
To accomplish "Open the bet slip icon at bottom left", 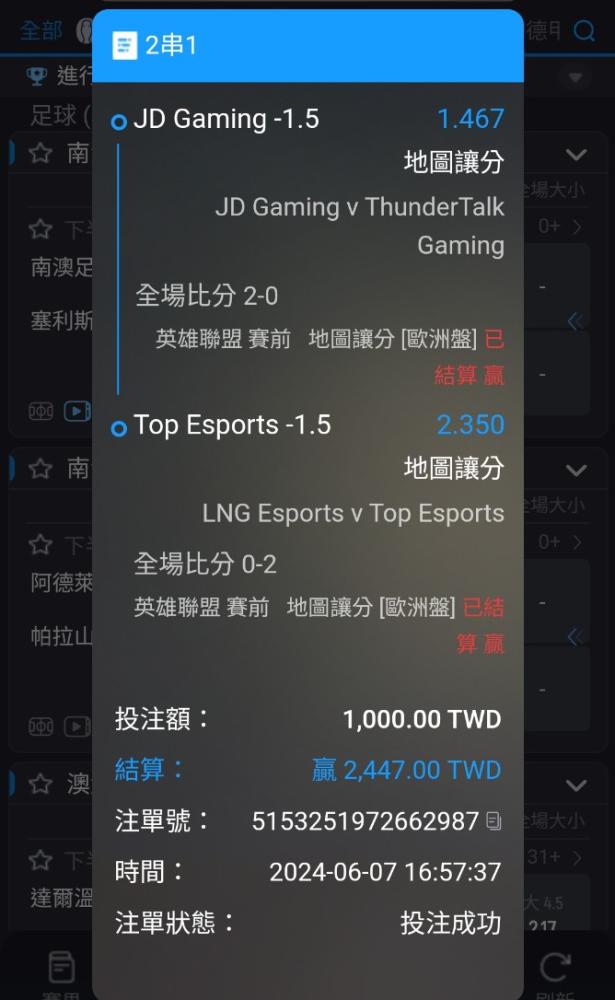I will click(x=62, y=967).
